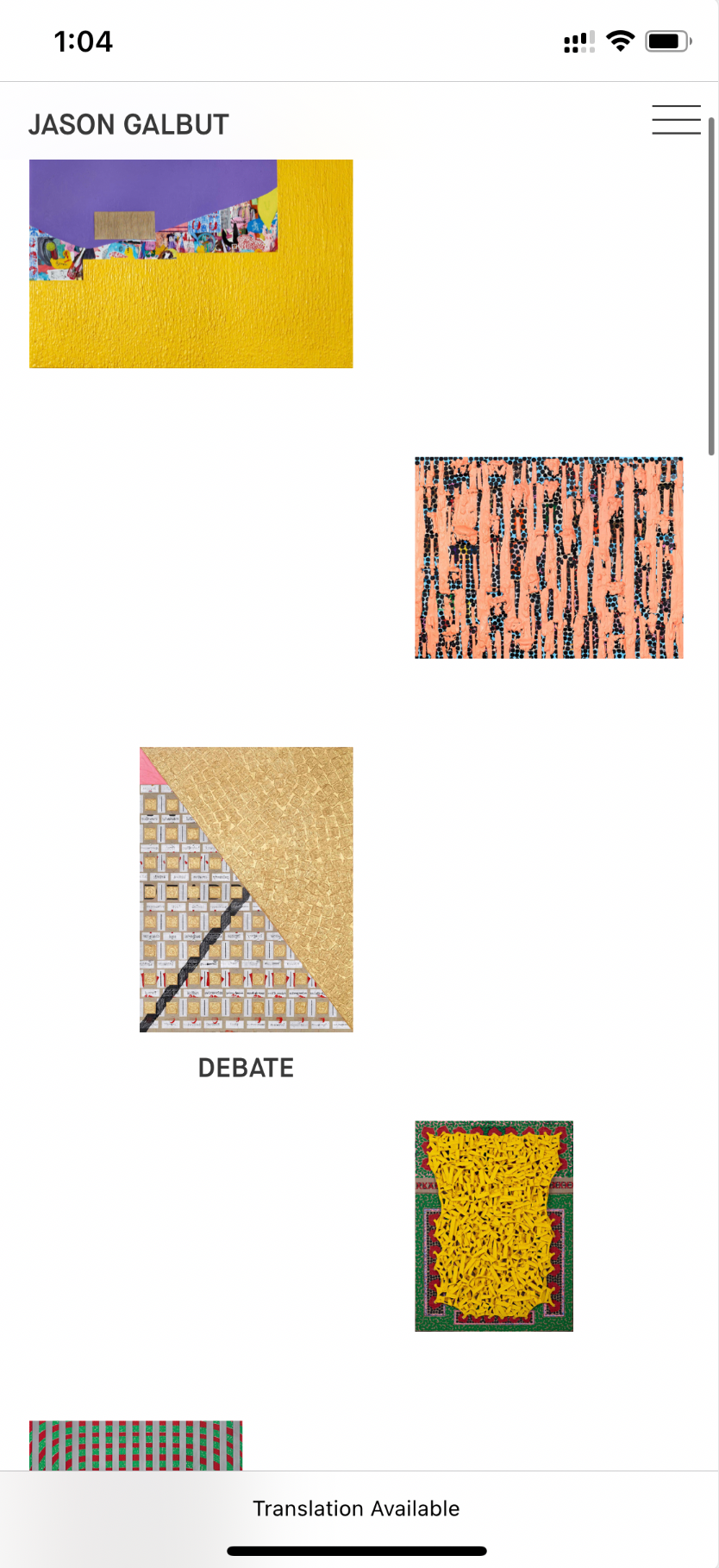Screen dimensions: 719x1568
Task: Go to Jason Galbut home page
Action: pos(128,125)
